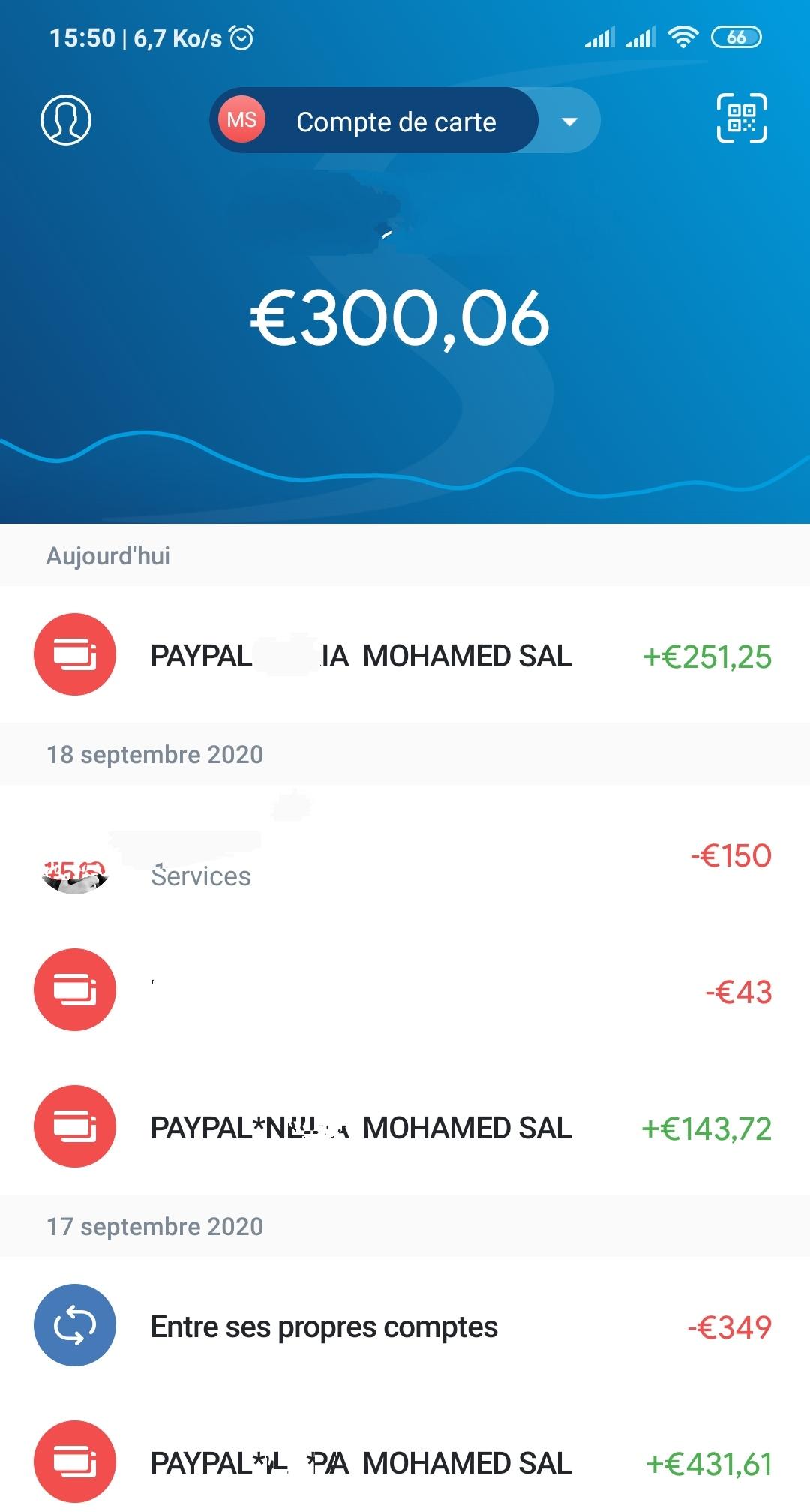View the -€43 card transaction
This screenshot has width=810, height=1512.
coord(405,990)
